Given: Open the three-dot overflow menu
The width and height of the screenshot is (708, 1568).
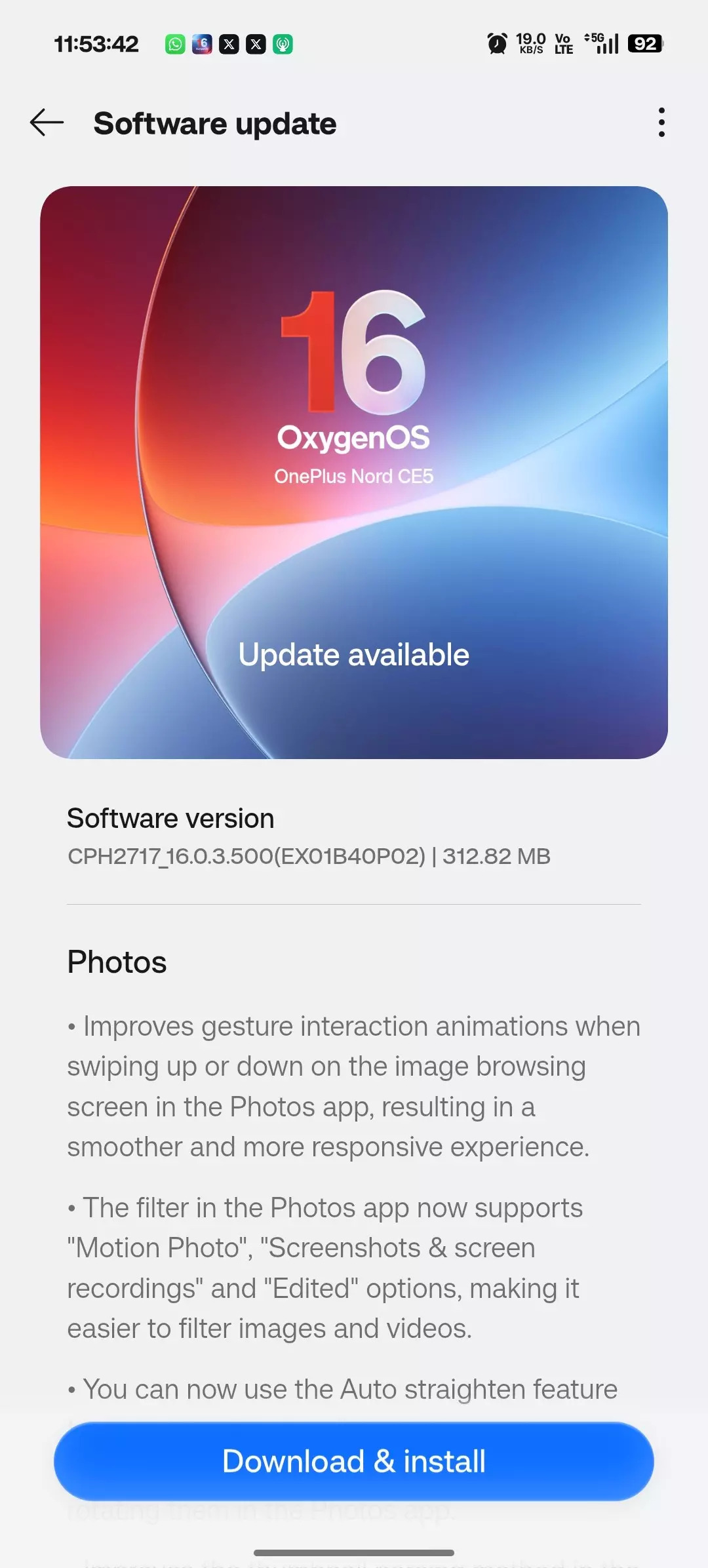Looking at the screenshot, I should click(661, 123).
